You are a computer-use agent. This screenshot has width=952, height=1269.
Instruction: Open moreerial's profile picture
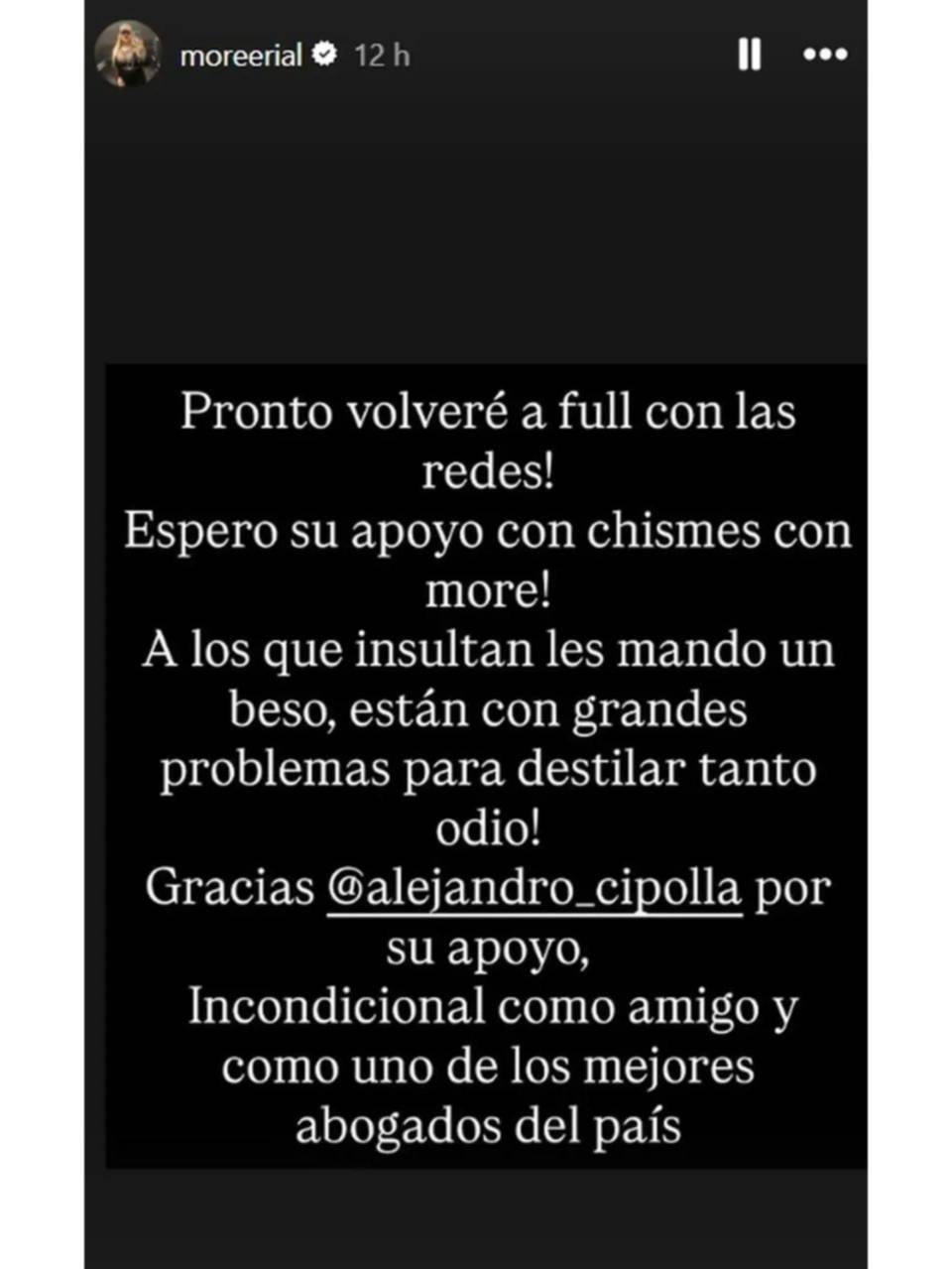click(129, 54)
